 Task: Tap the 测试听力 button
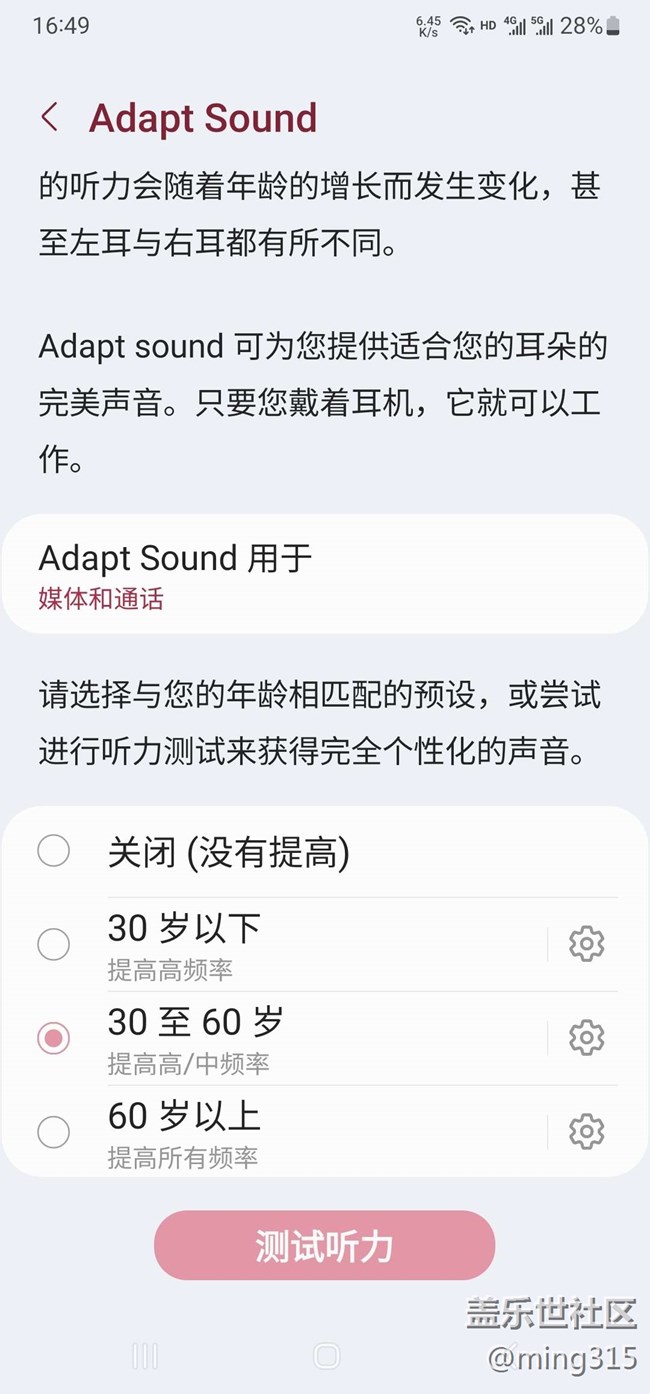[324, 1246]
